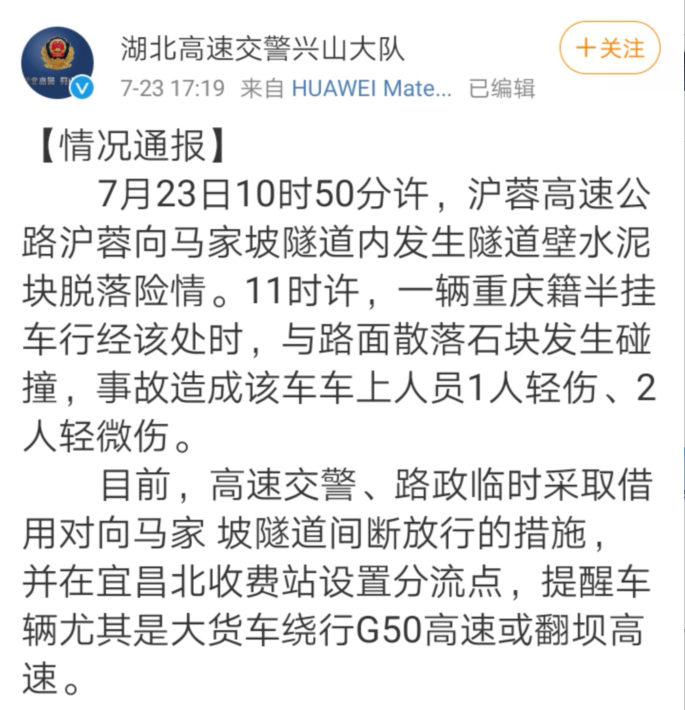View edit history via 已编辑

click(502, 88)
